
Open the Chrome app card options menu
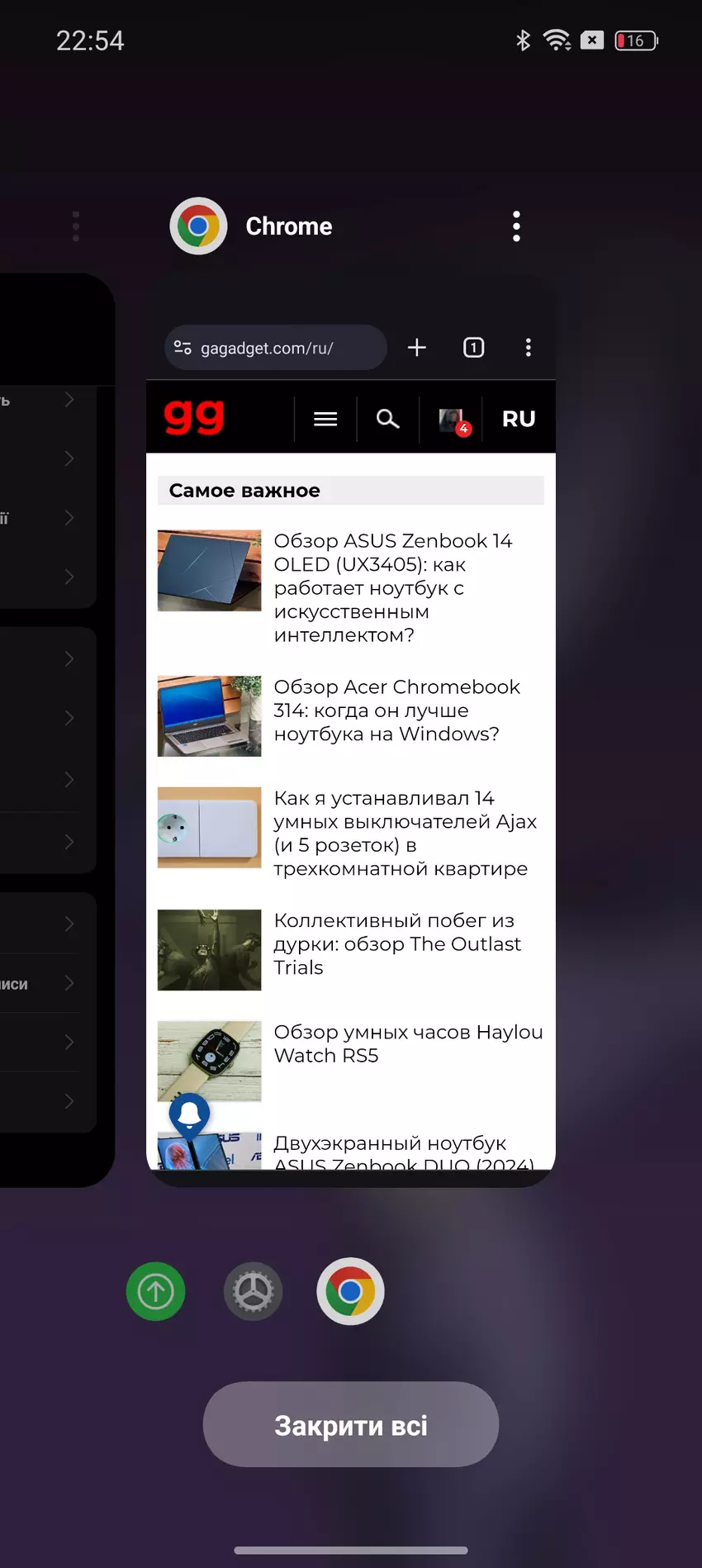pos(516,226)
